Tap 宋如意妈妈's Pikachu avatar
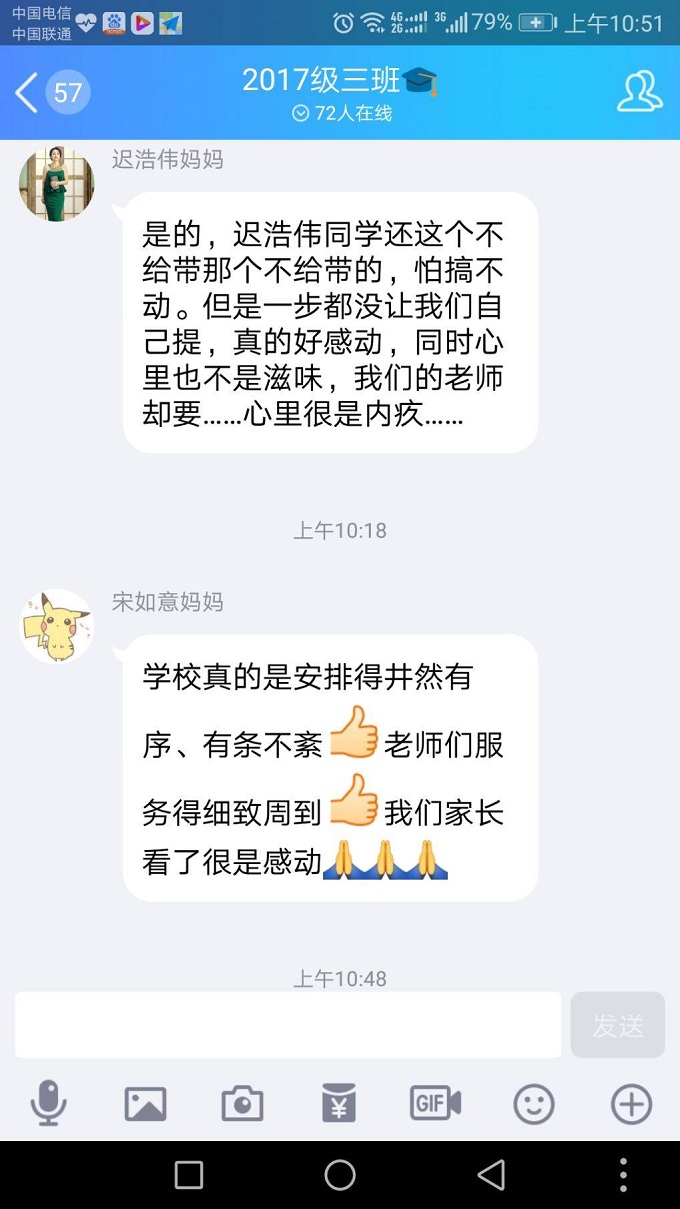 (57, 626)
